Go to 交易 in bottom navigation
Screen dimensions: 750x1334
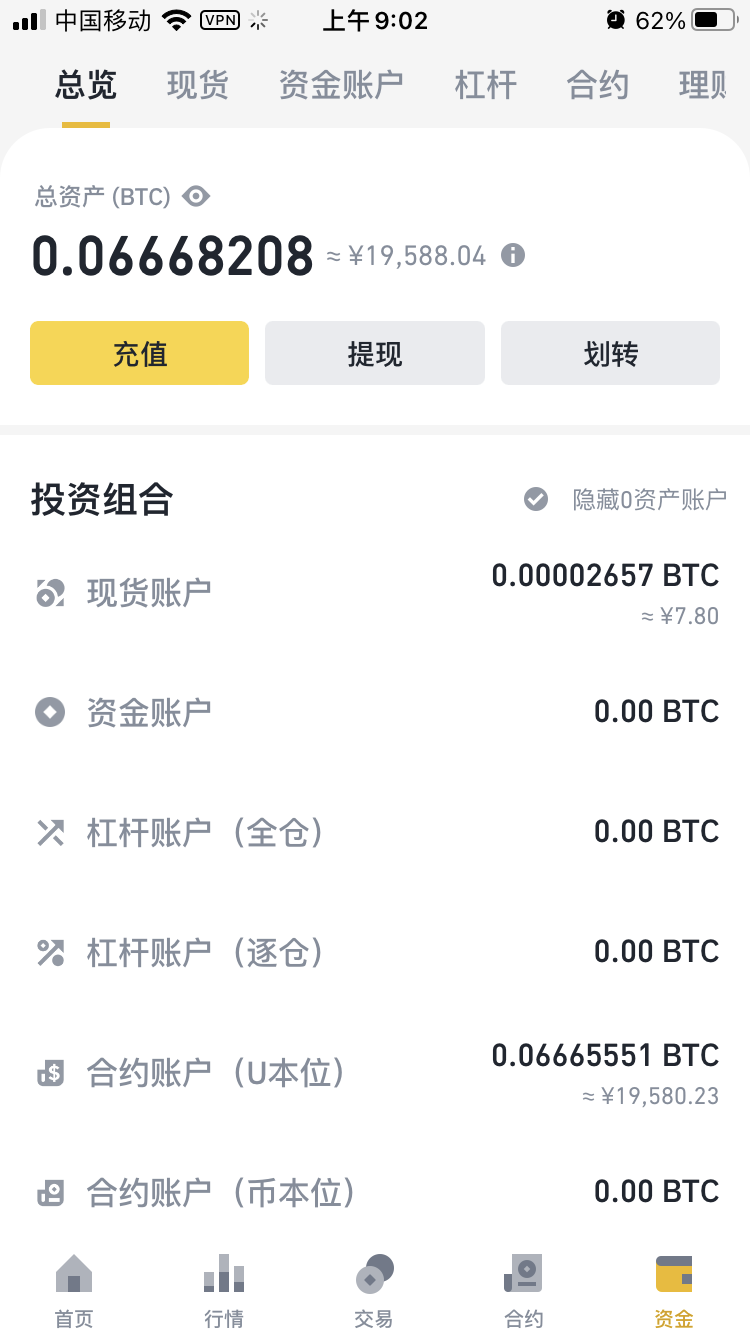point(374,1290)
